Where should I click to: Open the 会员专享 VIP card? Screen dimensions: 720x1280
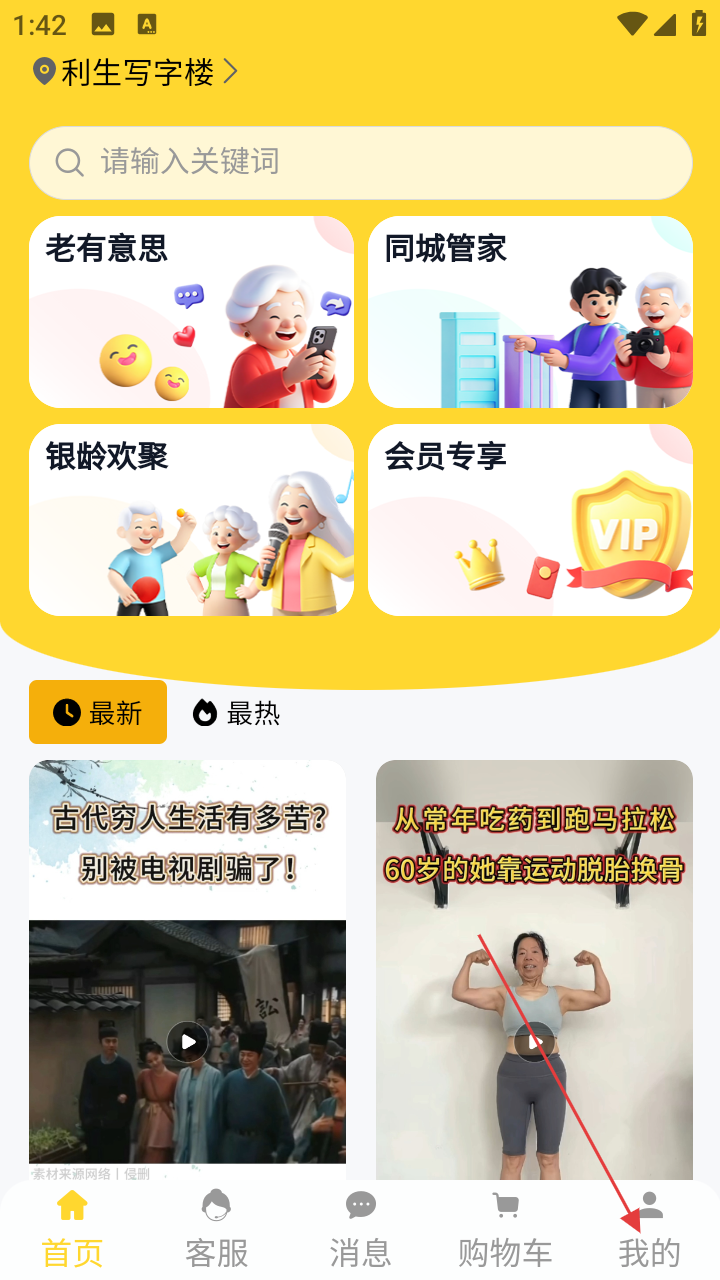coord(530,520)
